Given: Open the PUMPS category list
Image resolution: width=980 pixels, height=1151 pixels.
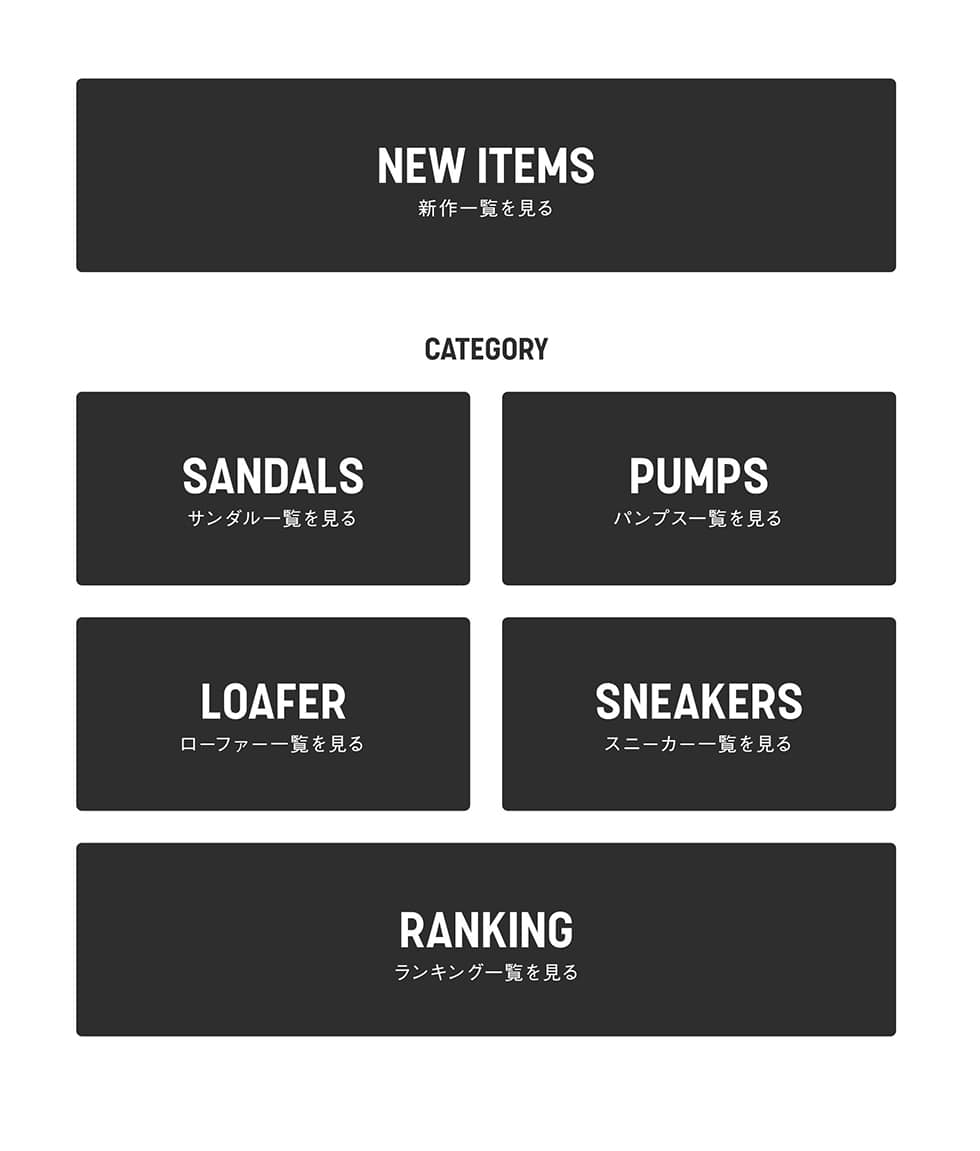Looking at the screenshot, I should pos(698,488).
